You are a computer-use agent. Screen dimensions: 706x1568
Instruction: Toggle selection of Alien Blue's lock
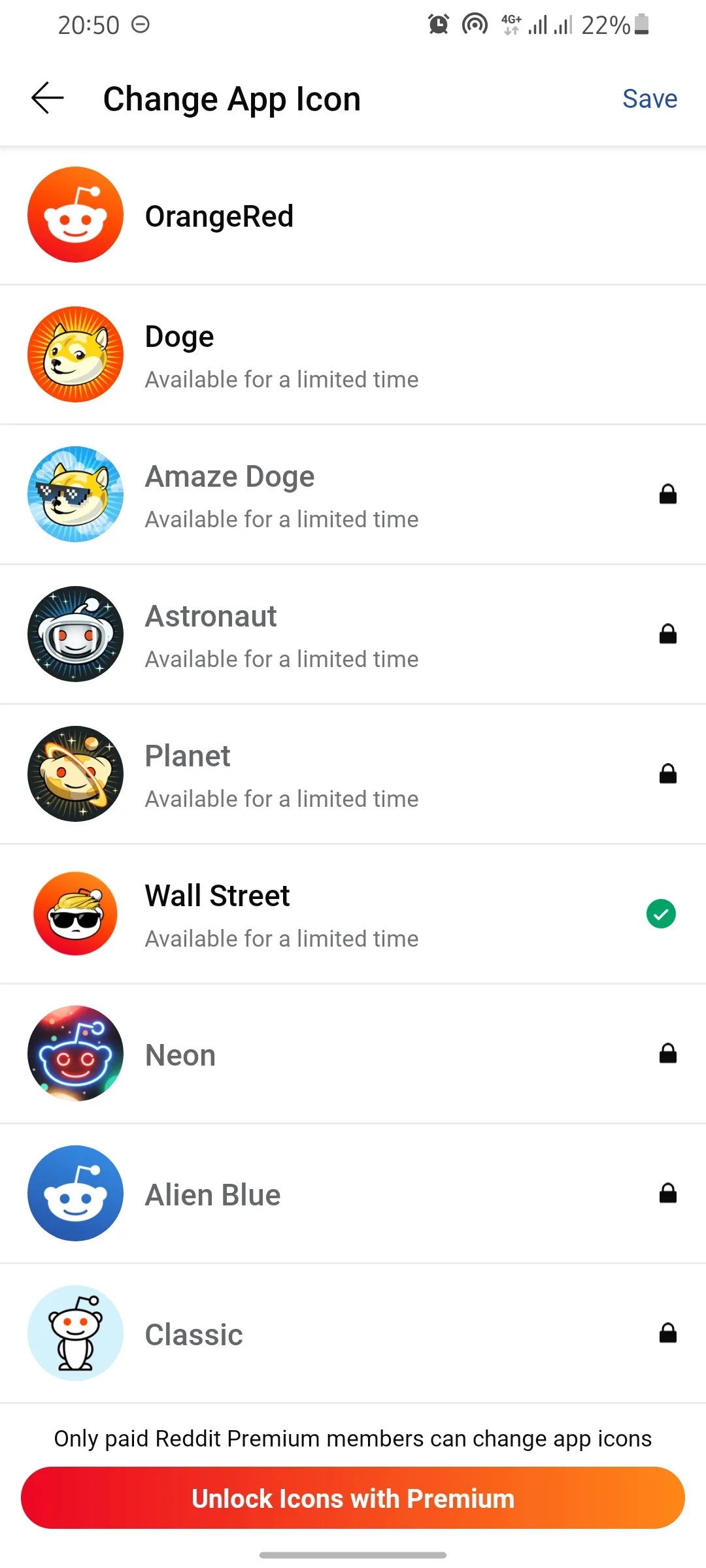(667, 1193)
